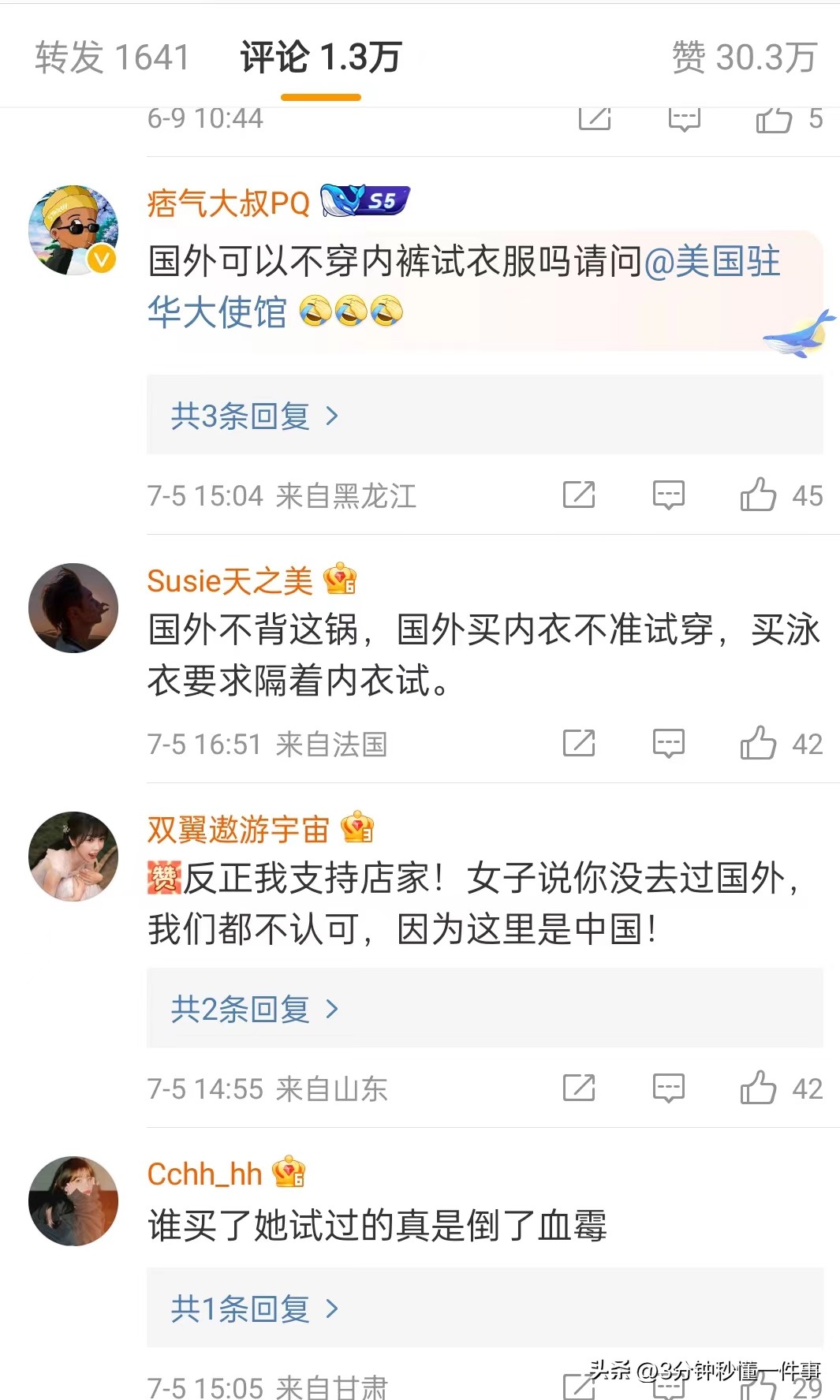Select the share icon on Susie天之美's comment
The image size is (840, 1400).
(x=580, y=742)
